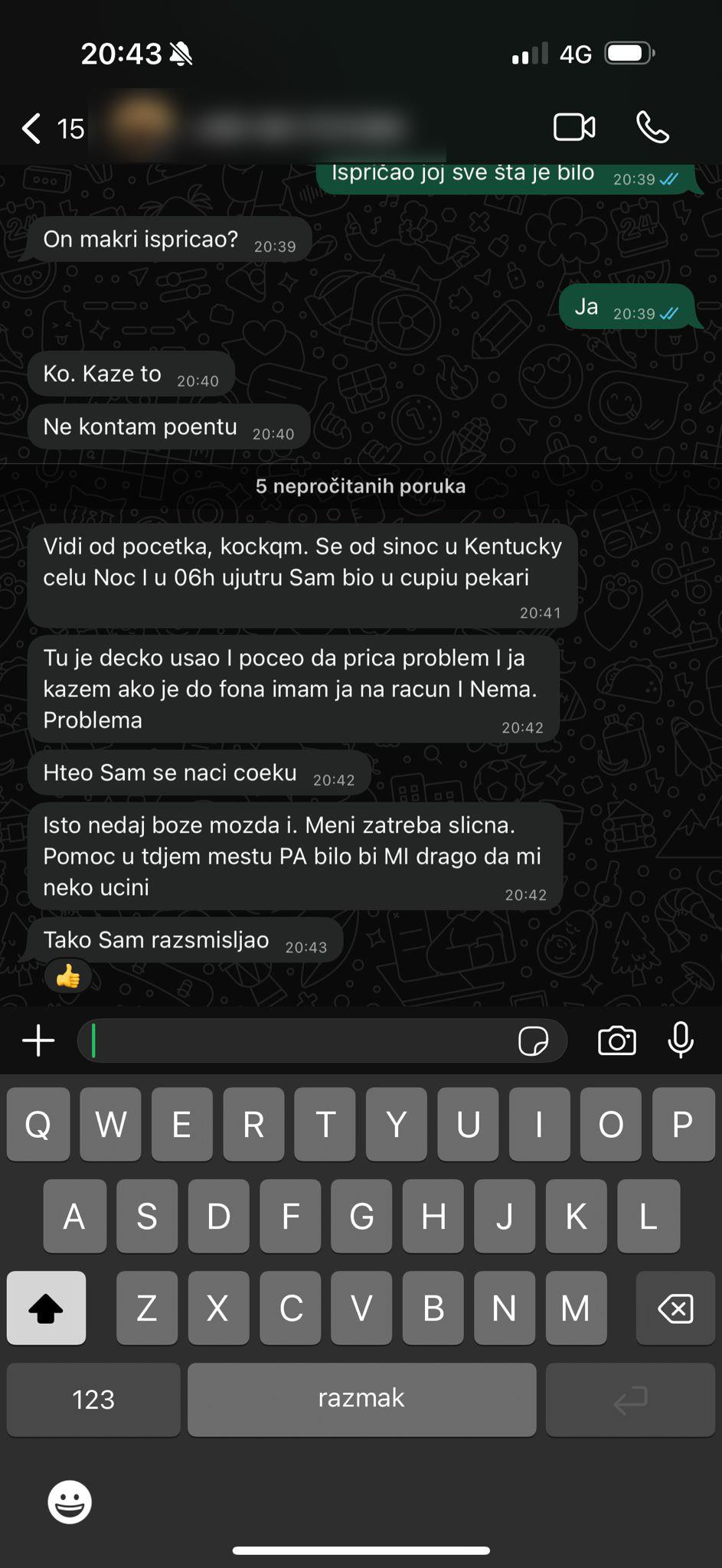Open the attachment plus menu

coord(38,1040)
